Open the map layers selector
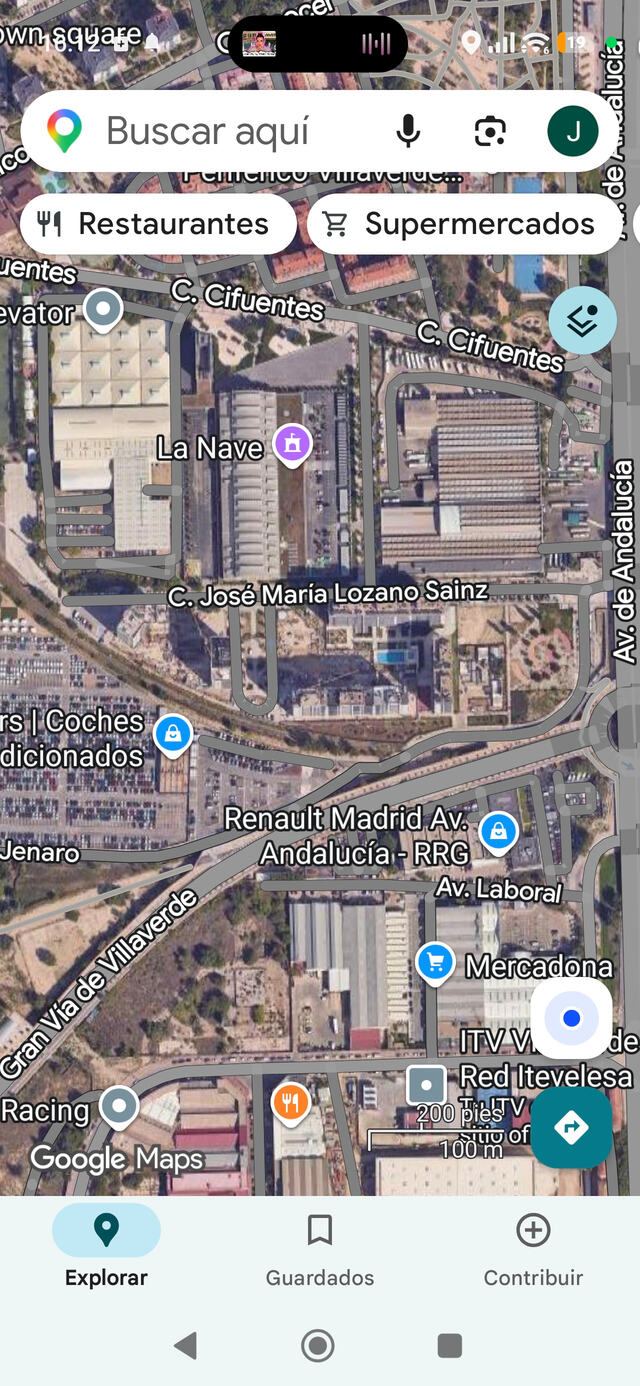640x1386 pixels. (x=582, y=320)
